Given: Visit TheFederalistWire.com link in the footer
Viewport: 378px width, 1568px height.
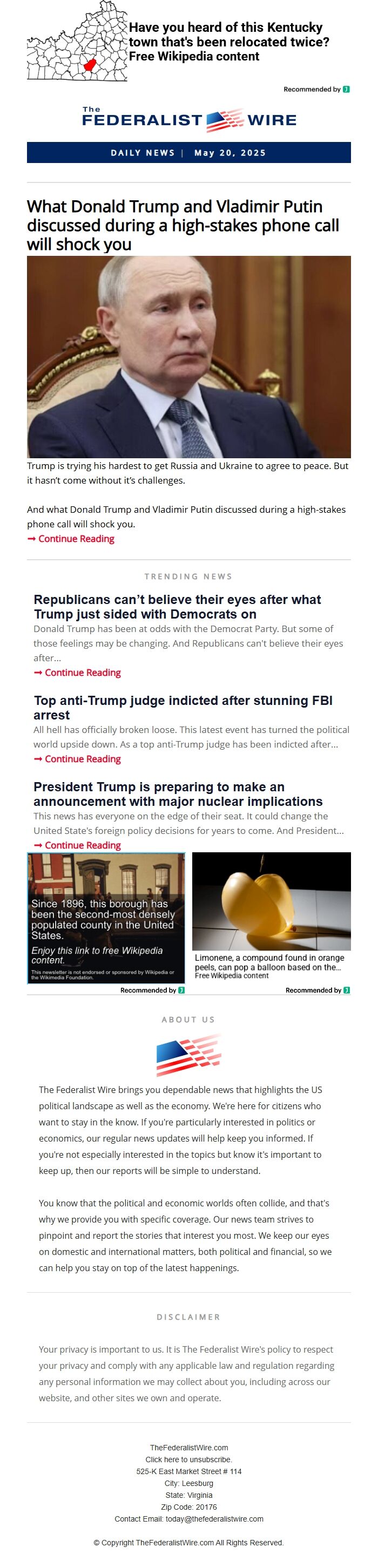Looking at the screenshot, I should [188, 1448].
